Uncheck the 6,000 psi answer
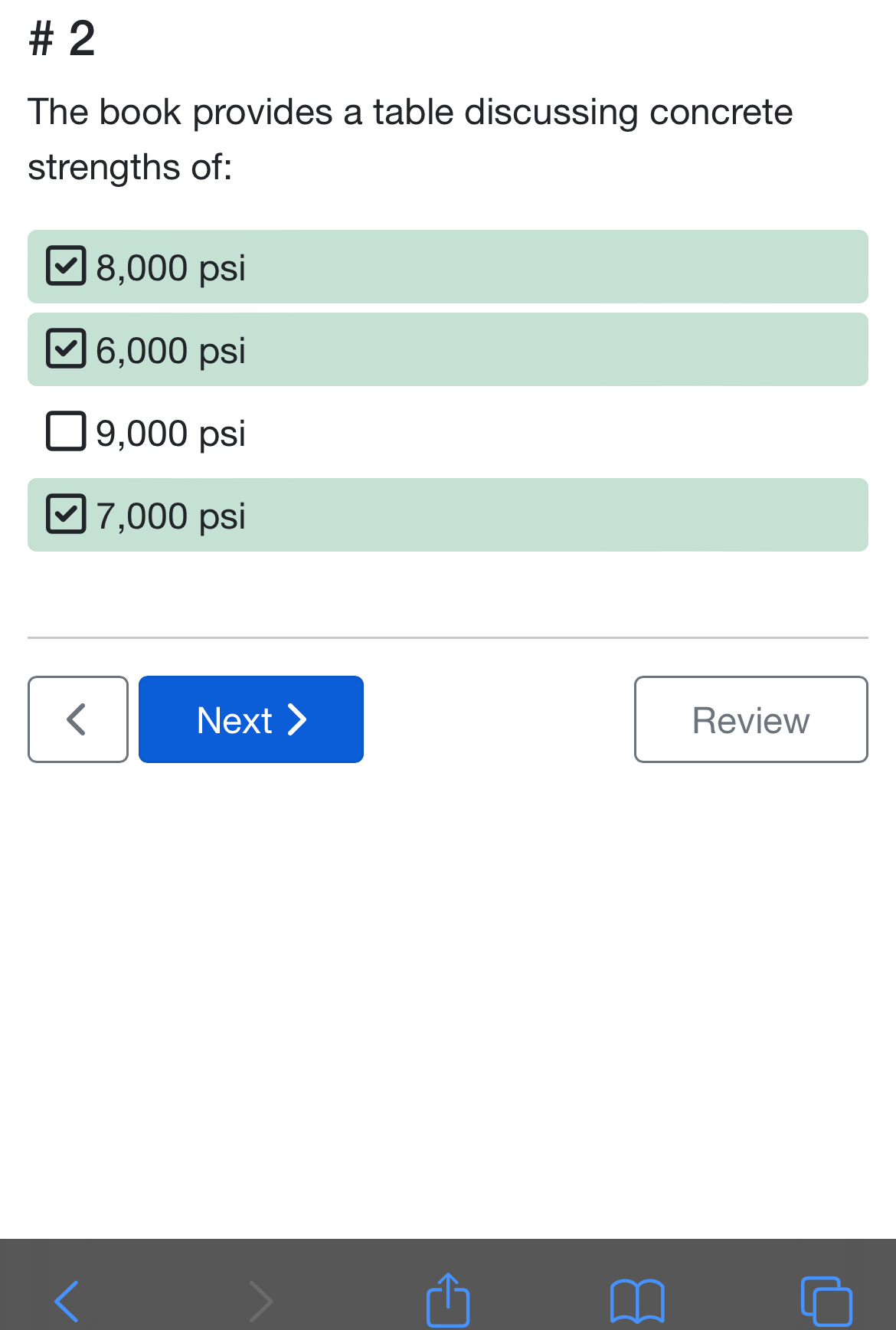Screen dimensions: 896x1330 (x=66, y=349)
